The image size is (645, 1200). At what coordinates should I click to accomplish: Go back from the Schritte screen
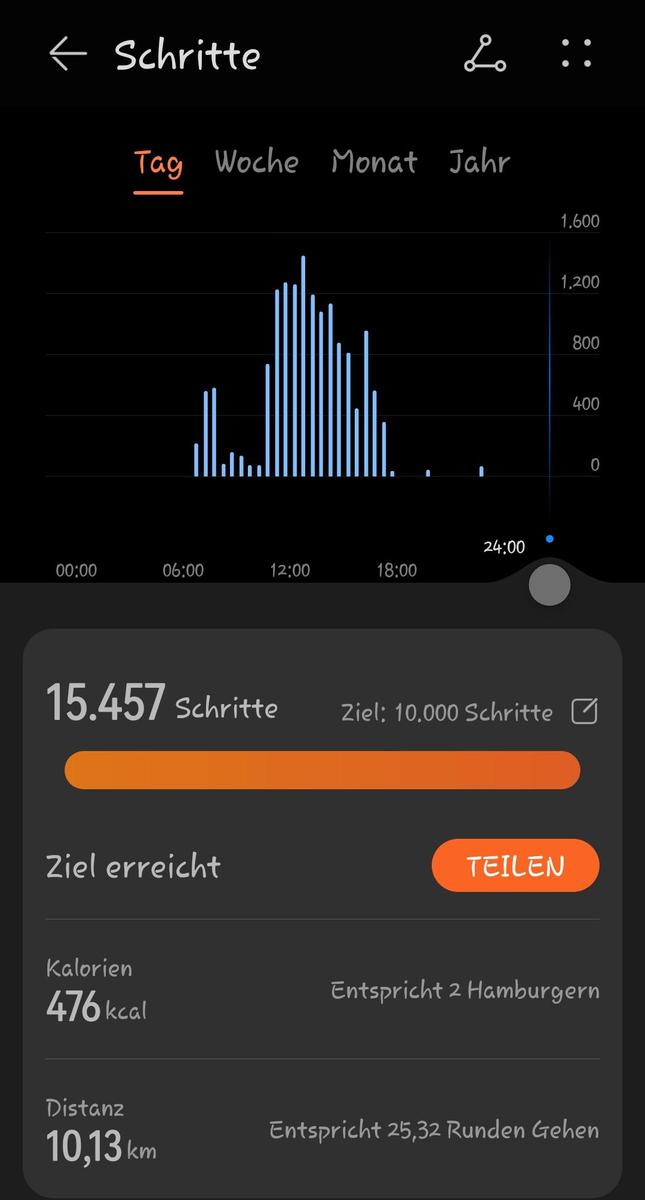(67, 55)
